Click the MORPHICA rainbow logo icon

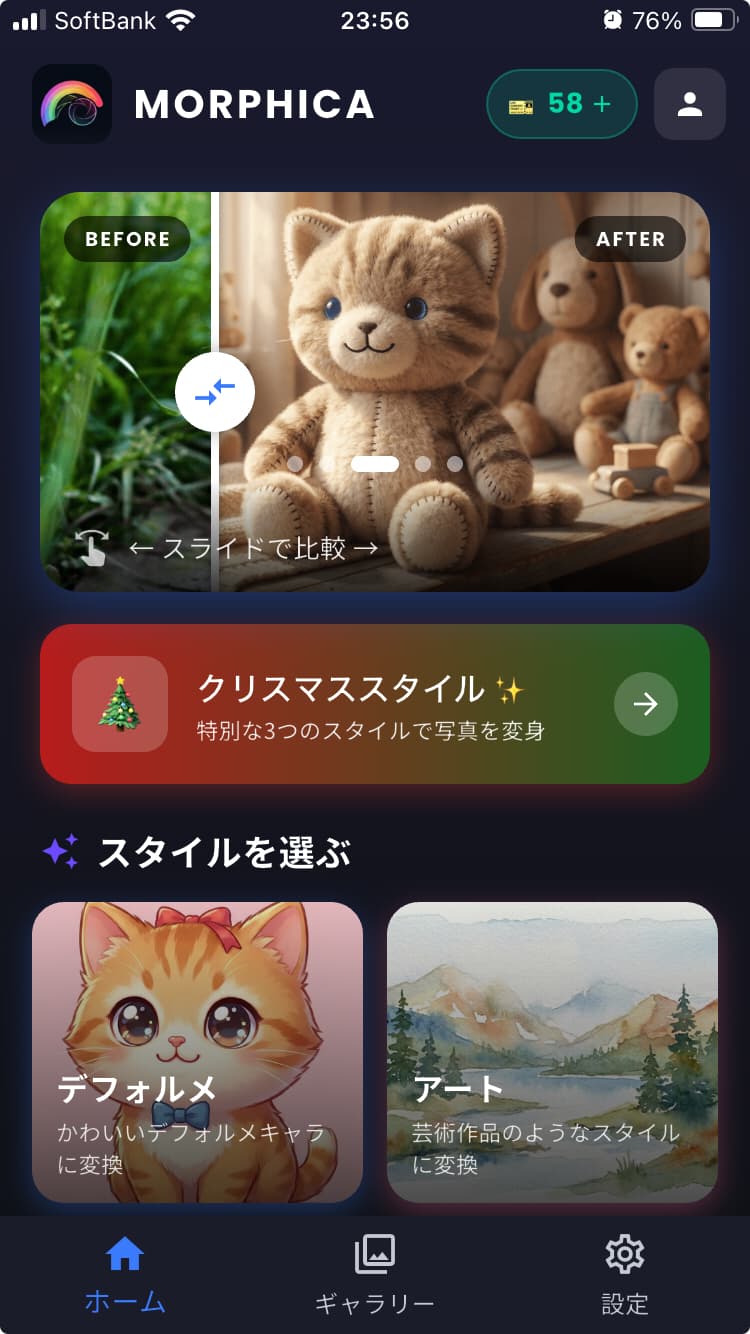[x=71, y=104]
